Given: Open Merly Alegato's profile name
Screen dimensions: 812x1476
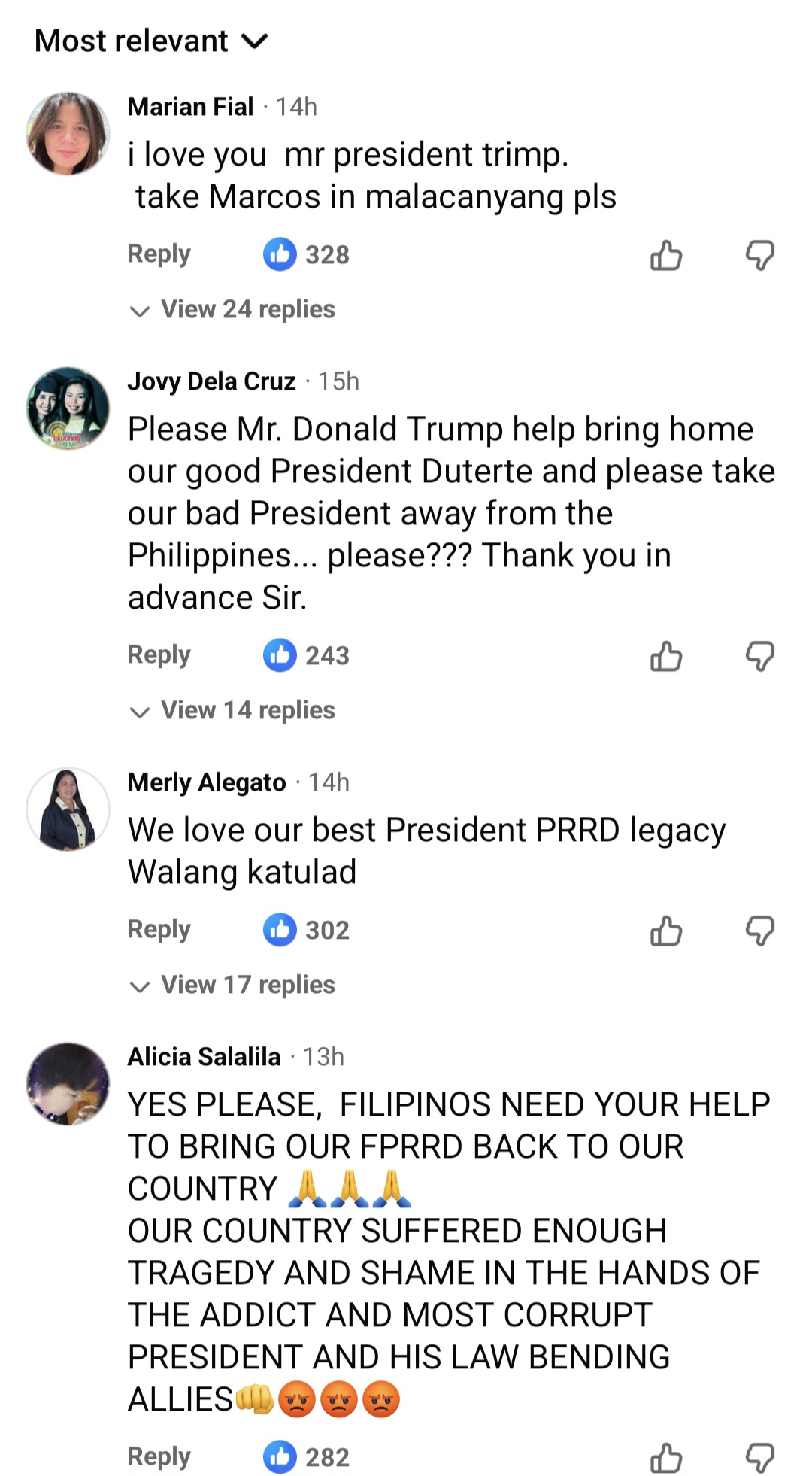Looking at the screenshot, I should click(207, 782).
